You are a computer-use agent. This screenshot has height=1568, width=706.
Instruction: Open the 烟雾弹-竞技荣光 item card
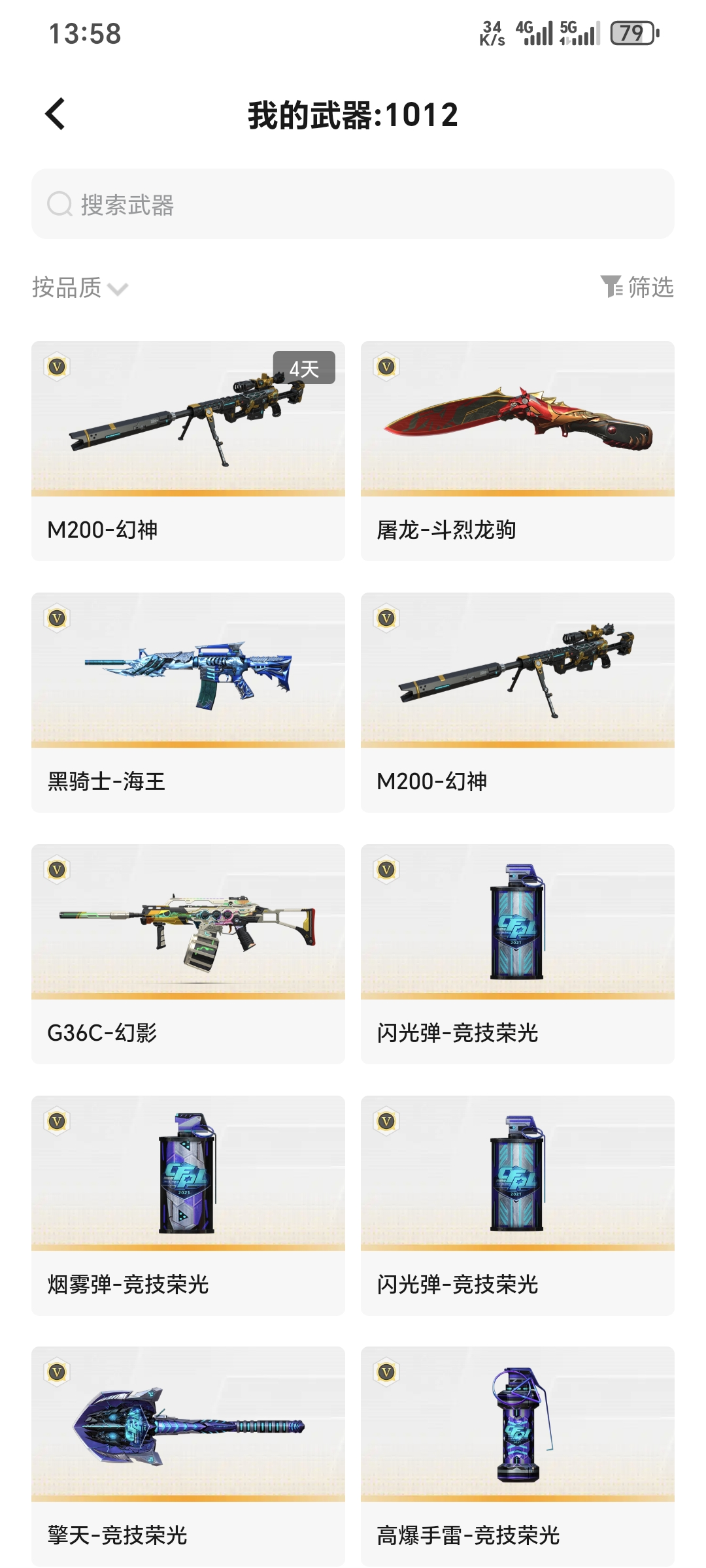[x=188, y=1205]
